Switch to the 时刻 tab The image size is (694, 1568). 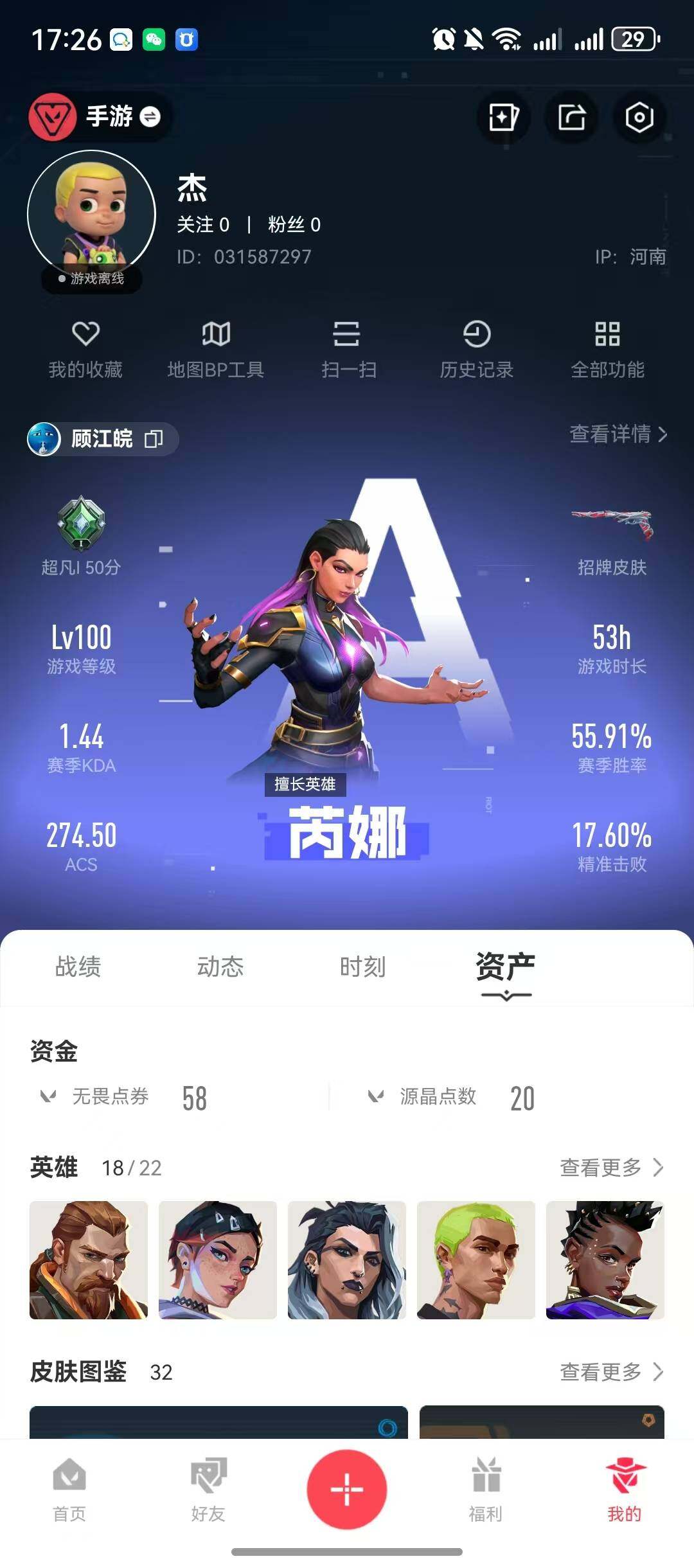362,967
